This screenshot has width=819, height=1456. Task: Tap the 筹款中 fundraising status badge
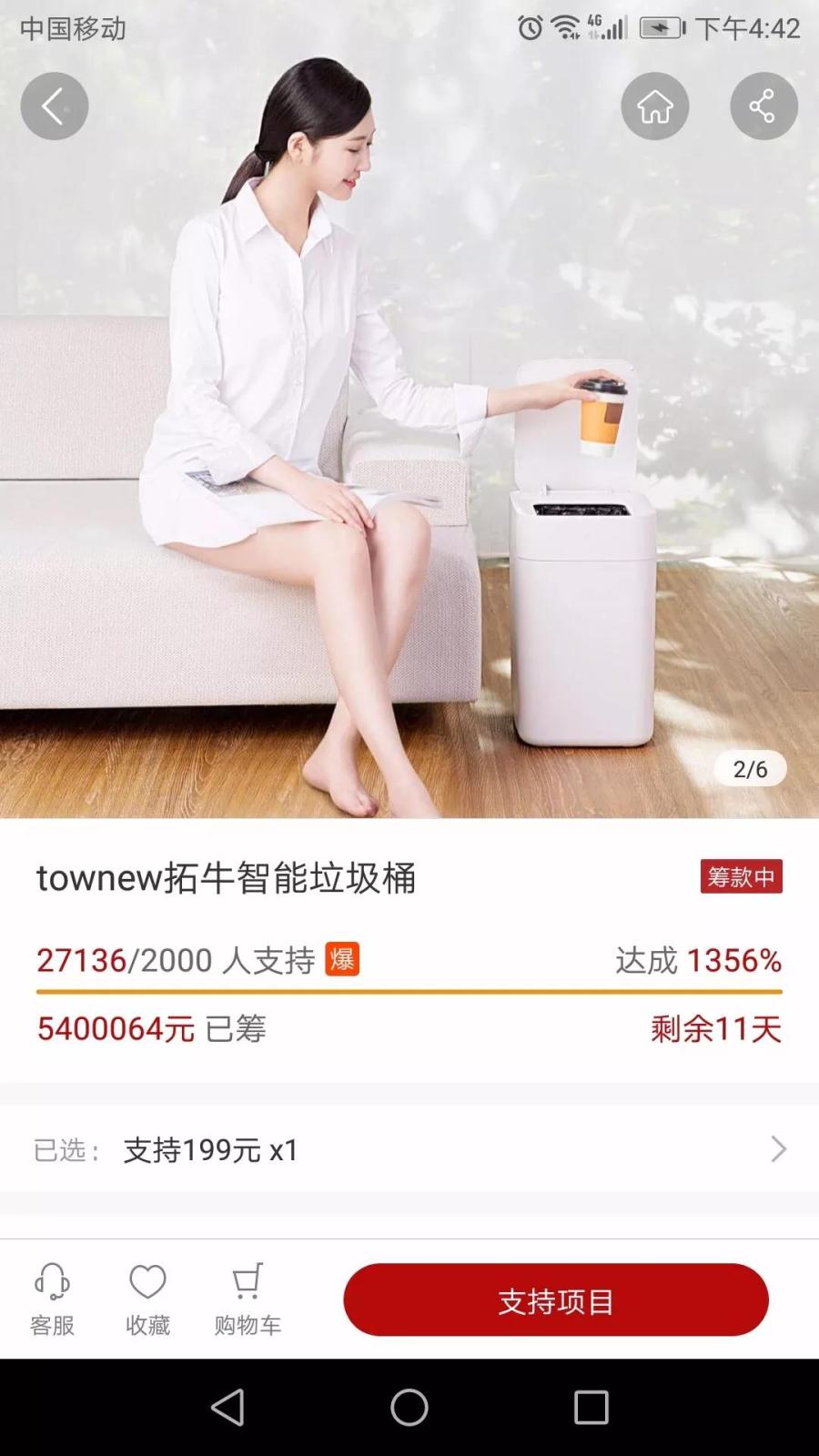click(742, 876)
